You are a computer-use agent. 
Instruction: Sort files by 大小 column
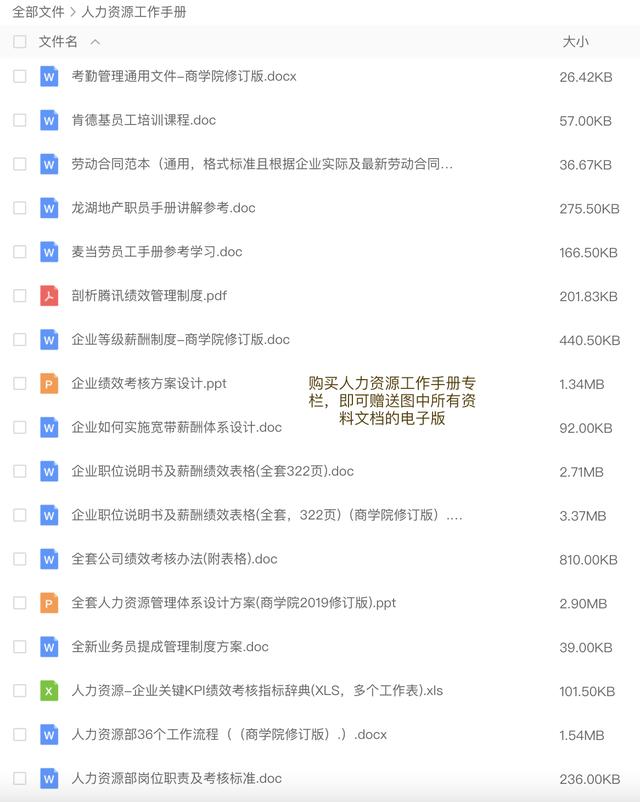575,42
